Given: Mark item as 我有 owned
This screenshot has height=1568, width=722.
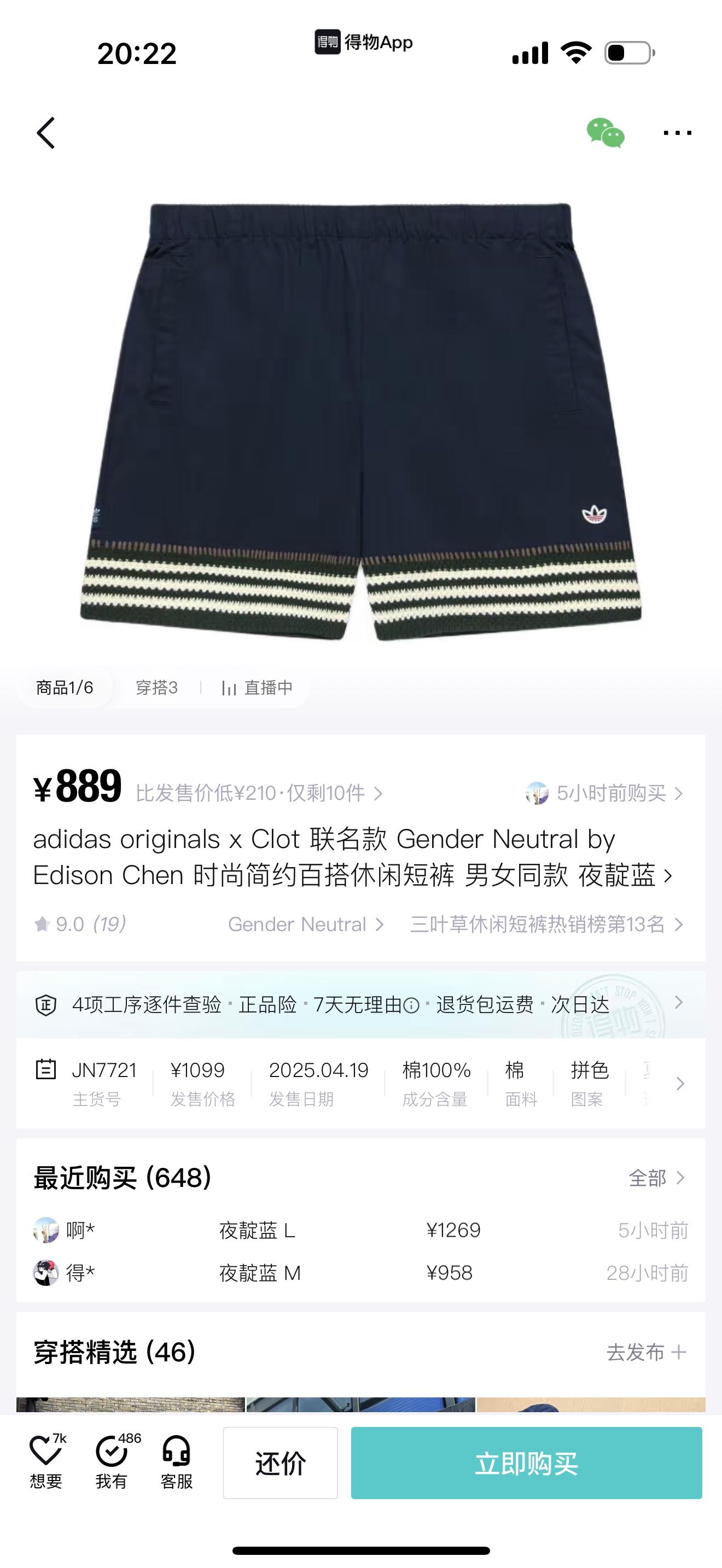Looking at the screenshot, I should [112, 1462].
